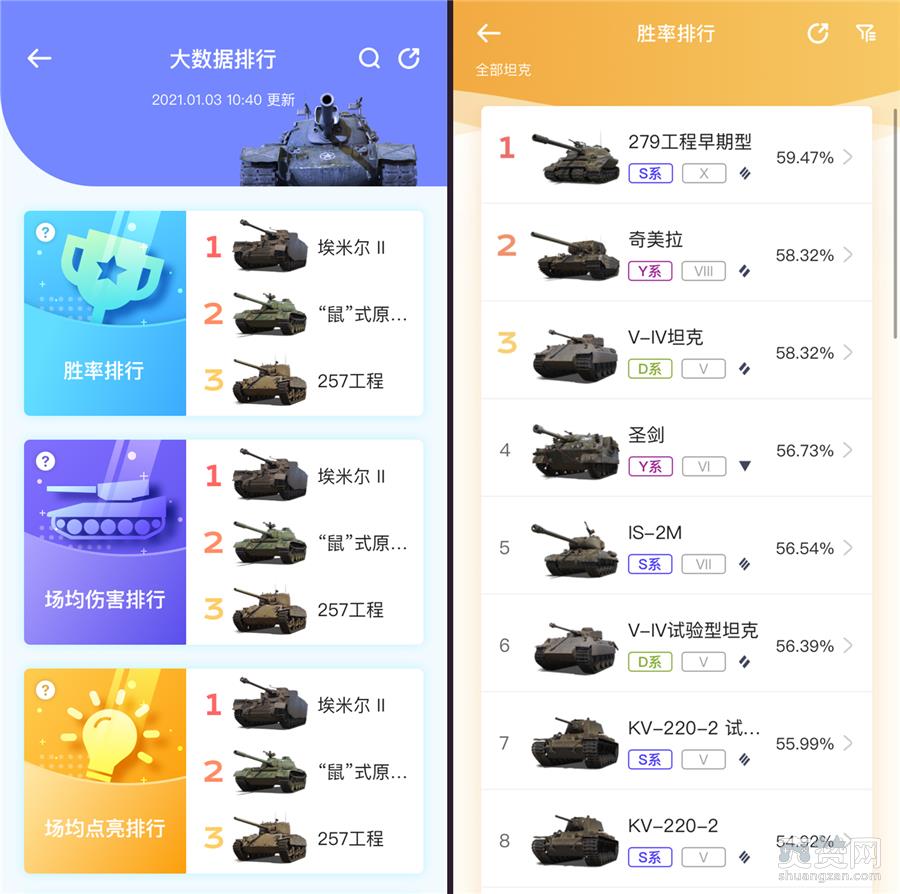This screenshot has width=900, height=894.
Task: Open the V-IV试验型坦克 entry
Action: [x=676, y=646]
